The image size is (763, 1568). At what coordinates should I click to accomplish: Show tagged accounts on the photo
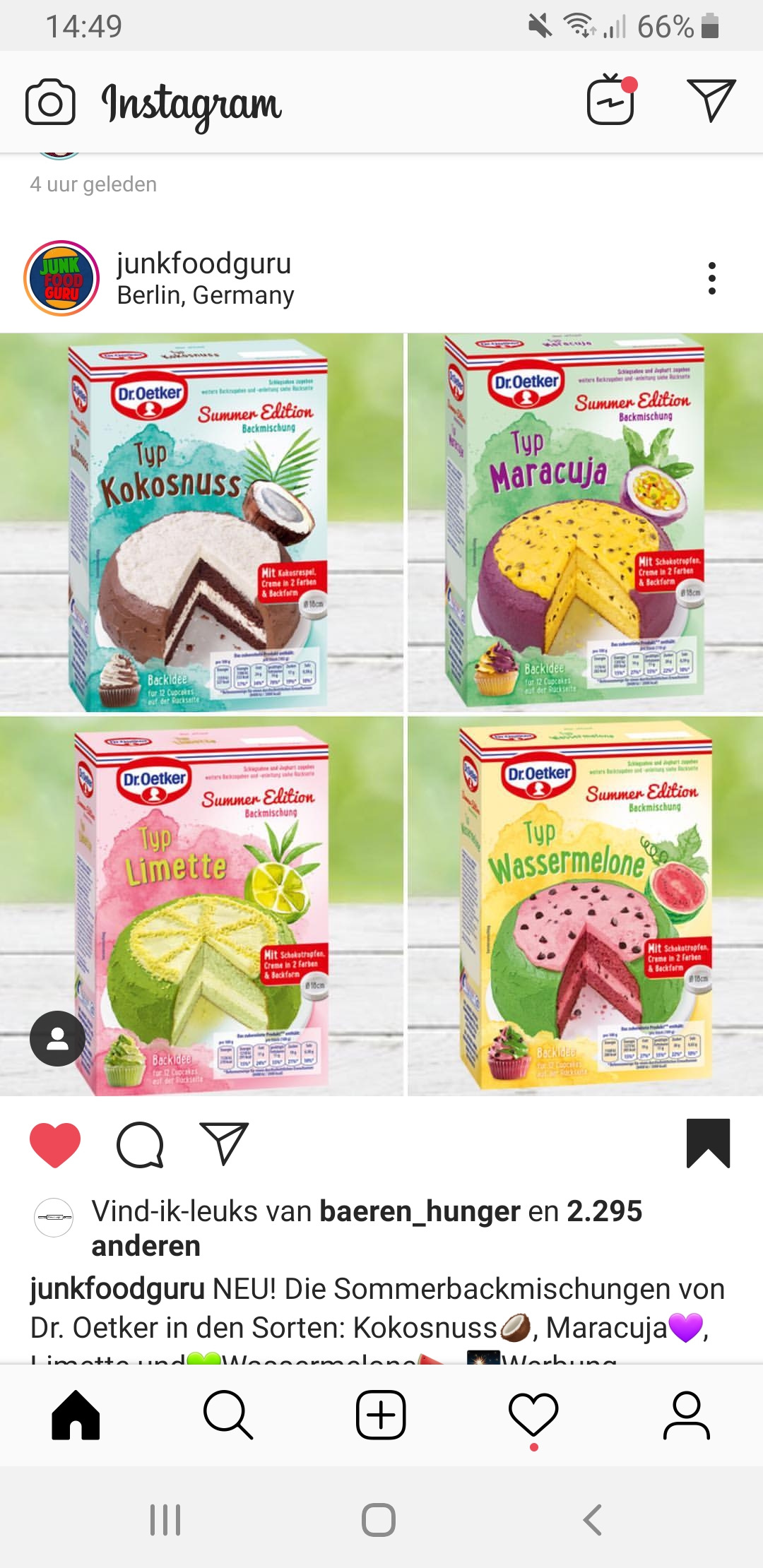point(57,1038)
